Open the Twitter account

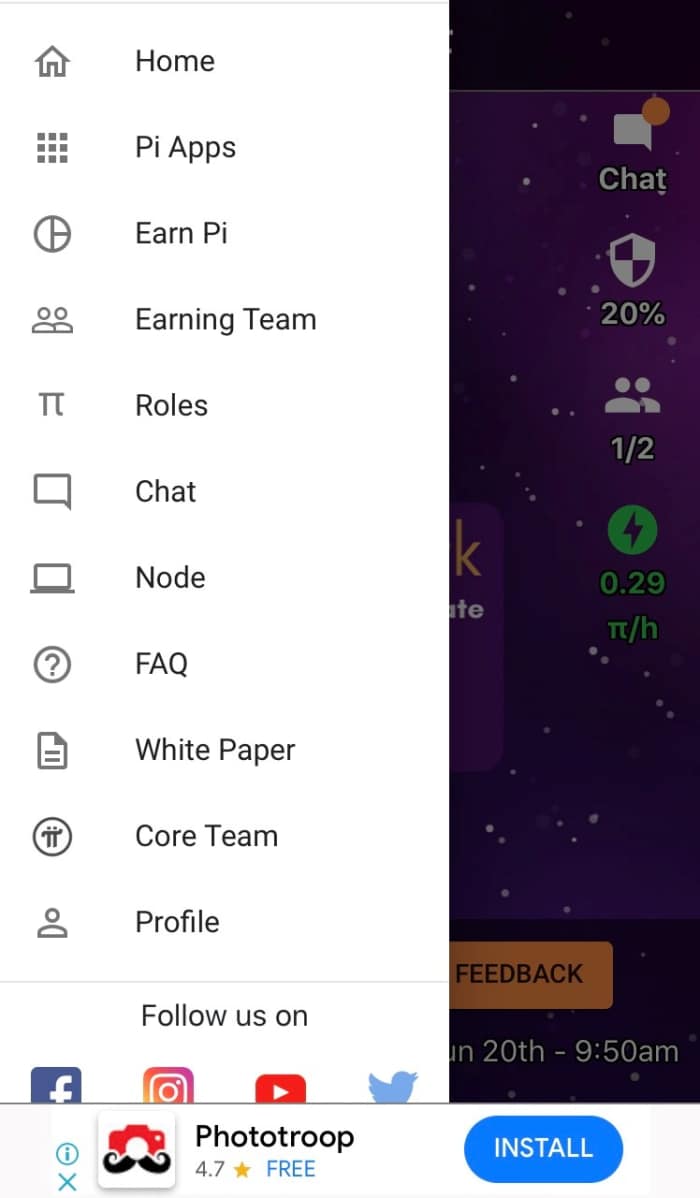[x=392, y=1087]
